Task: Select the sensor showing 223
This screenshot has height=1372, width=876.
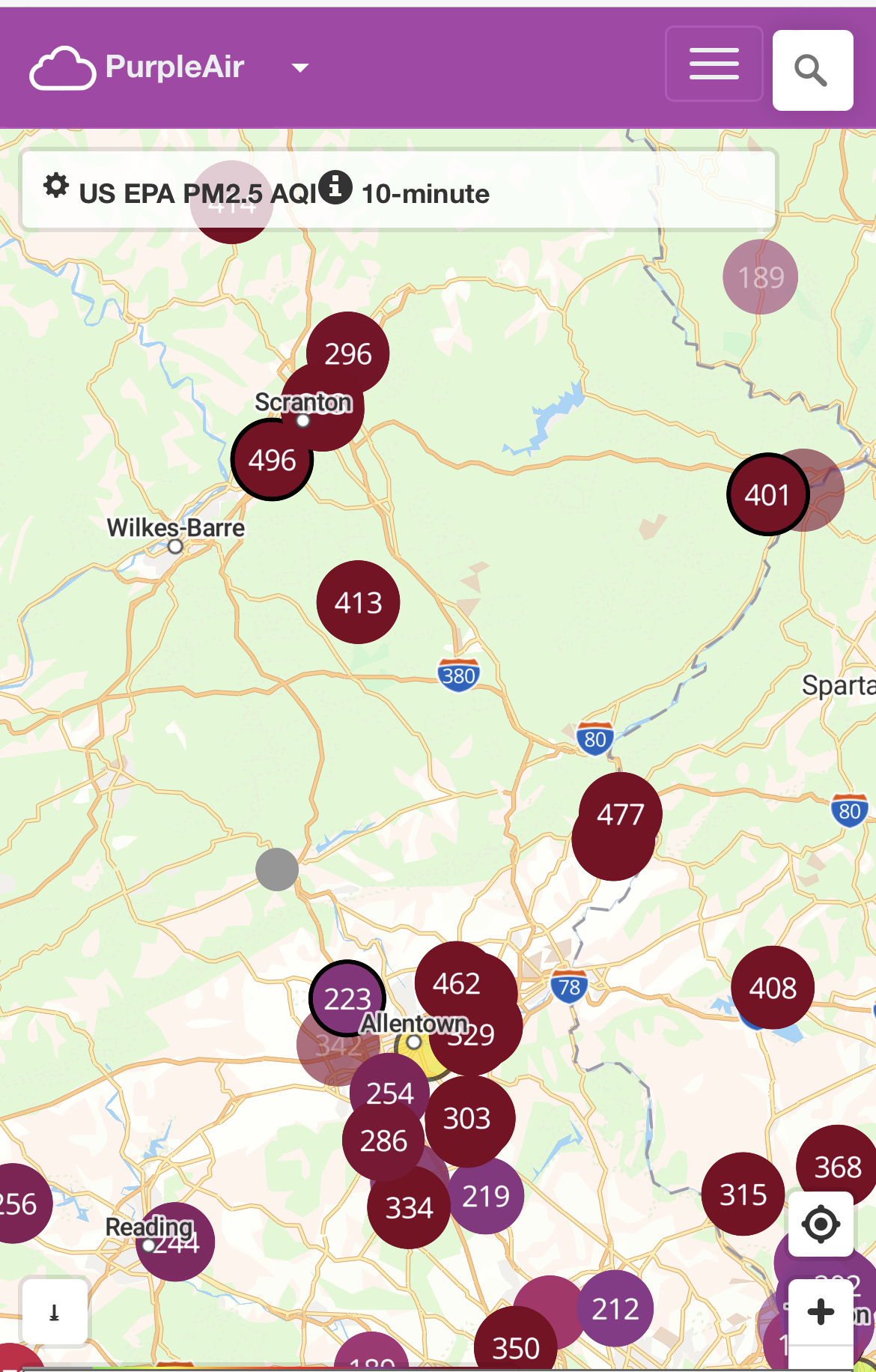Action: [x=347, y=998]
